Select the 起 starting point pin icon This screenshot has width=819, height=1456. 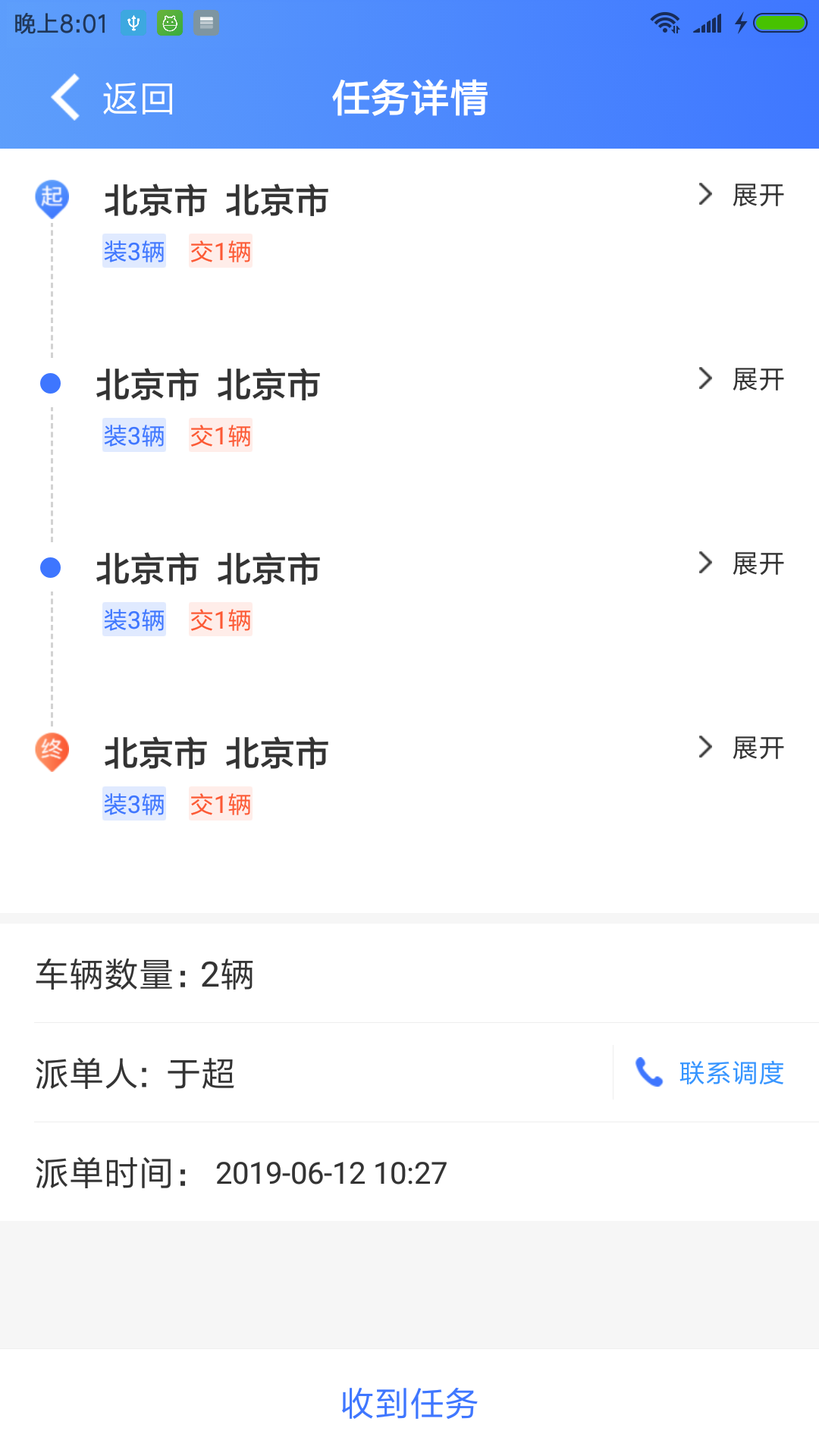pyautogui.click(x=50, y=199)
